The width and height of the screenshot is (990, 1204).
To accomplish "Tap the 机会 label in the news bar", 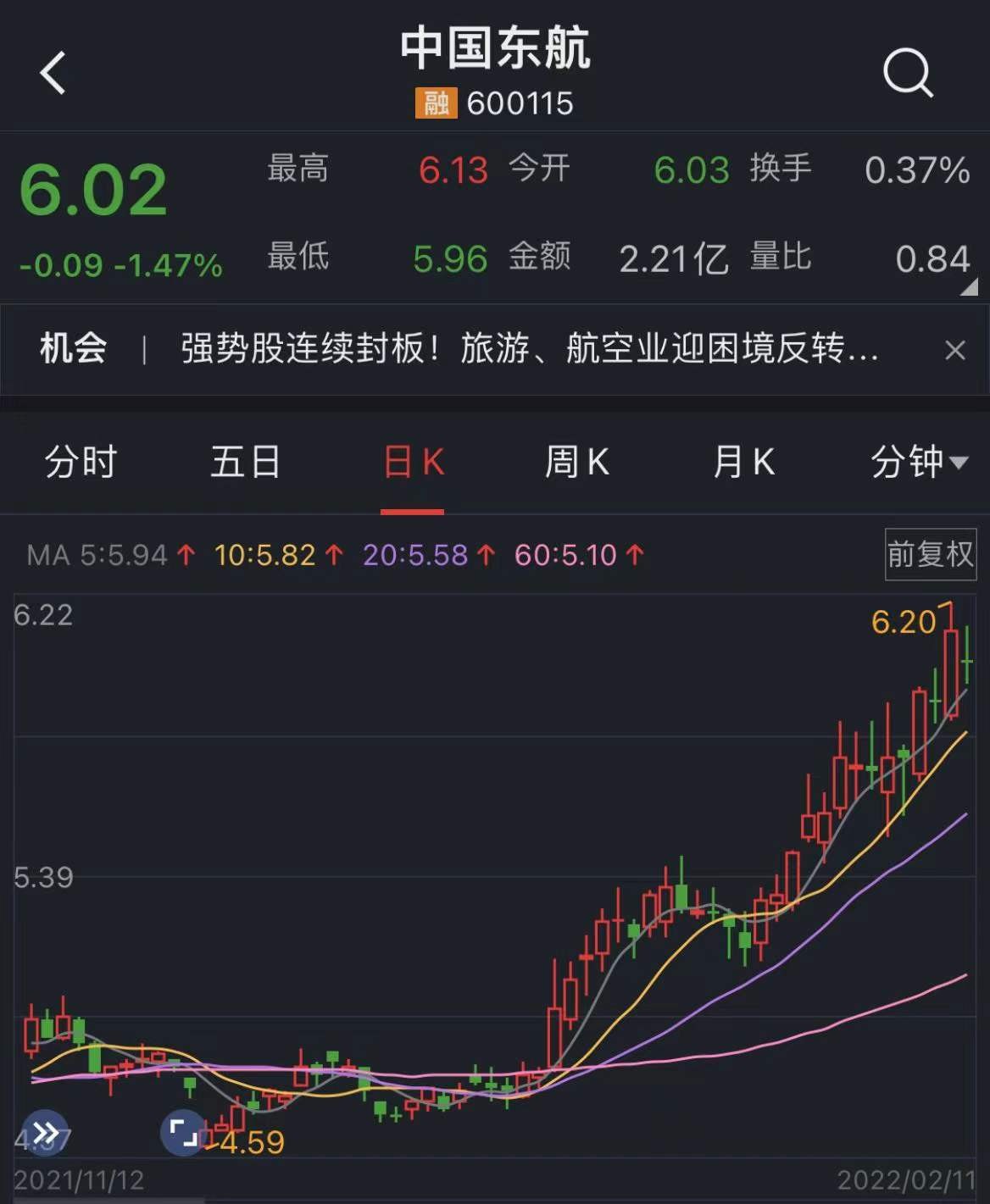I will (x=70, y=348).
